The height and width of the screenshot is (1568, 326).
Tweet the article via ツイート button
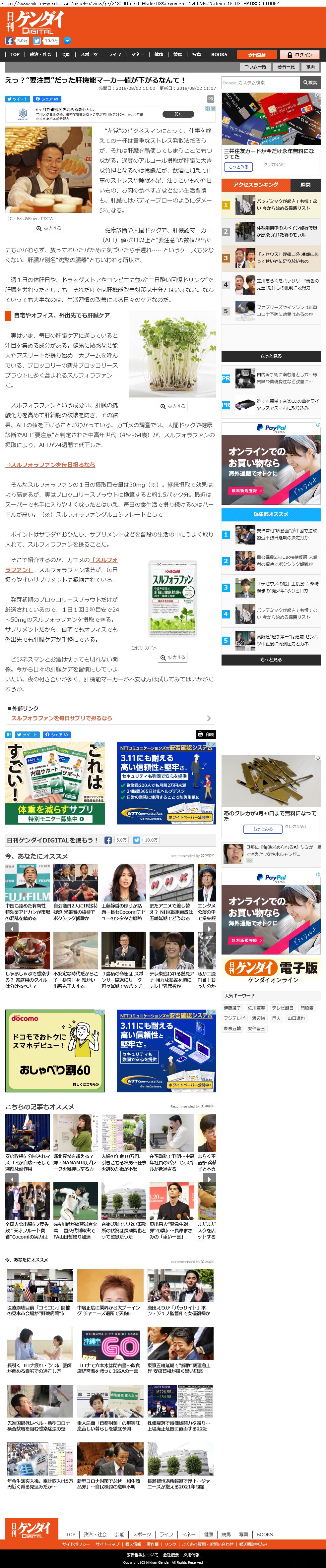click(17, 99)
